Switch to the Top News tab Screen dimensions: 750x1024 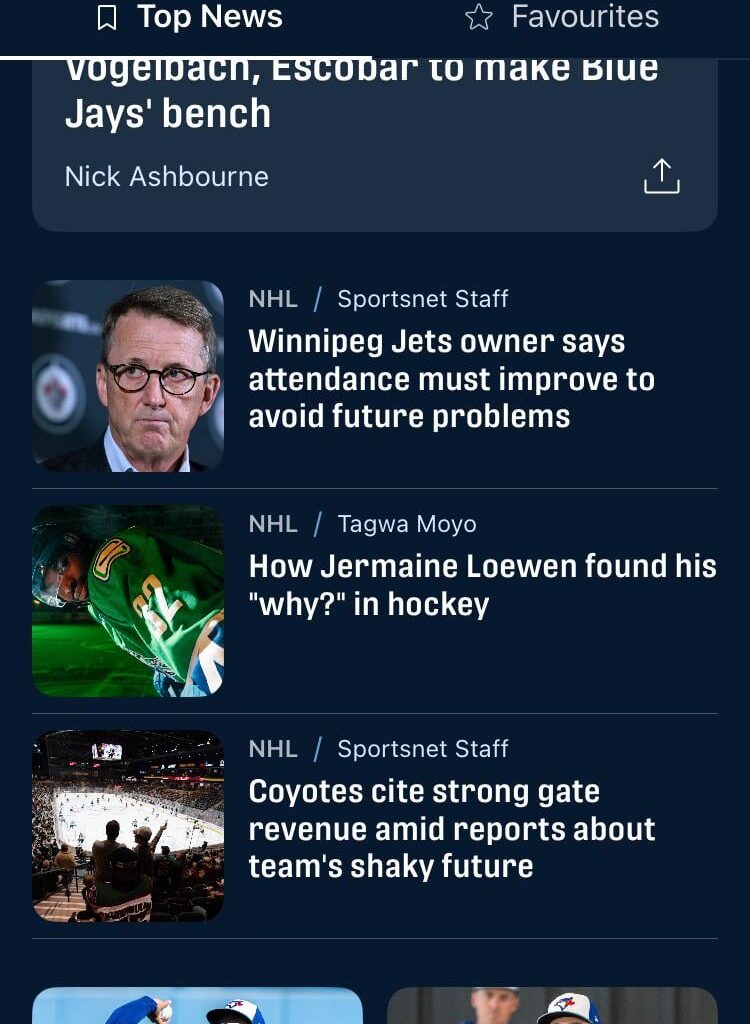click(x=189, y=18)
